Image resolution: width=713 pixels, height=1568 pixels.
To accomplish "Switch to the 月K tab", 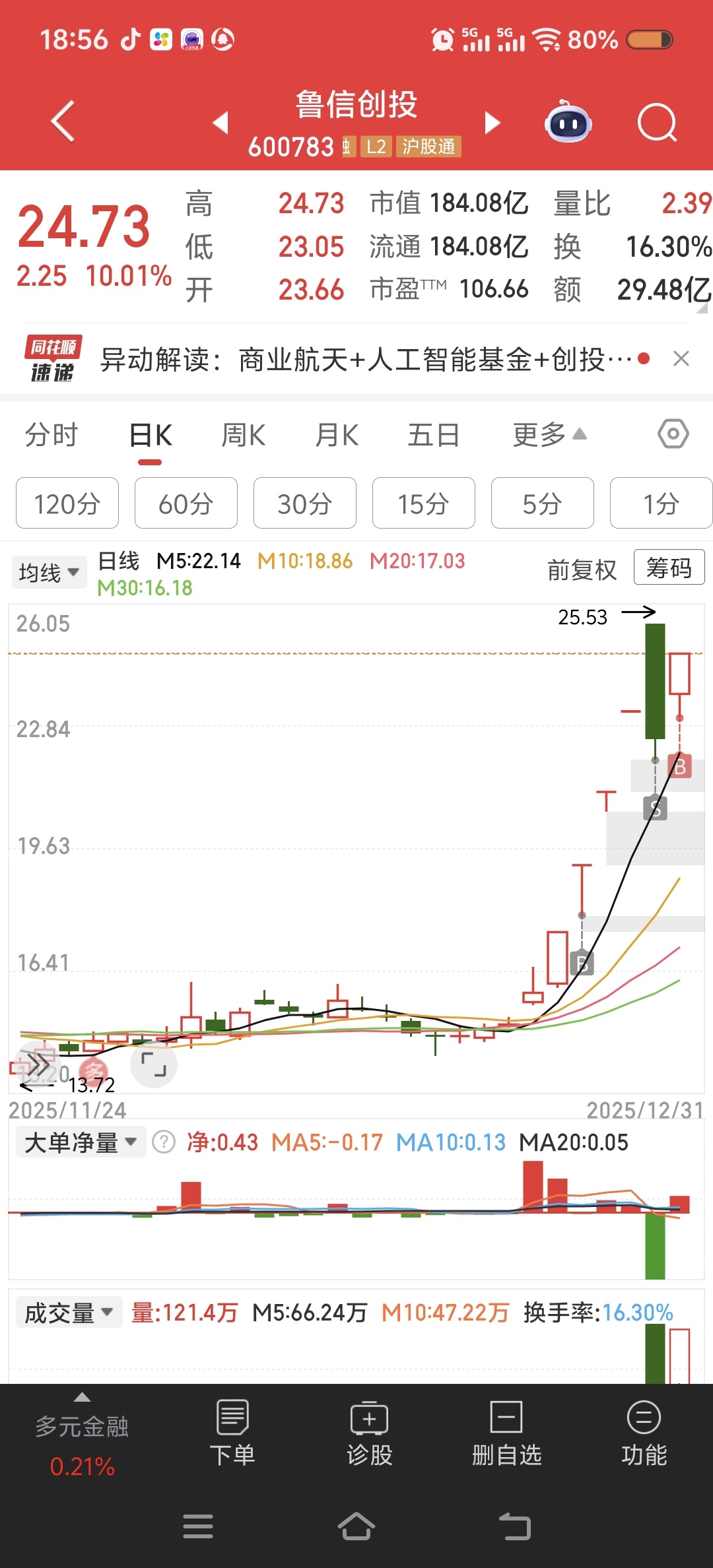I will tap(337, 436).
